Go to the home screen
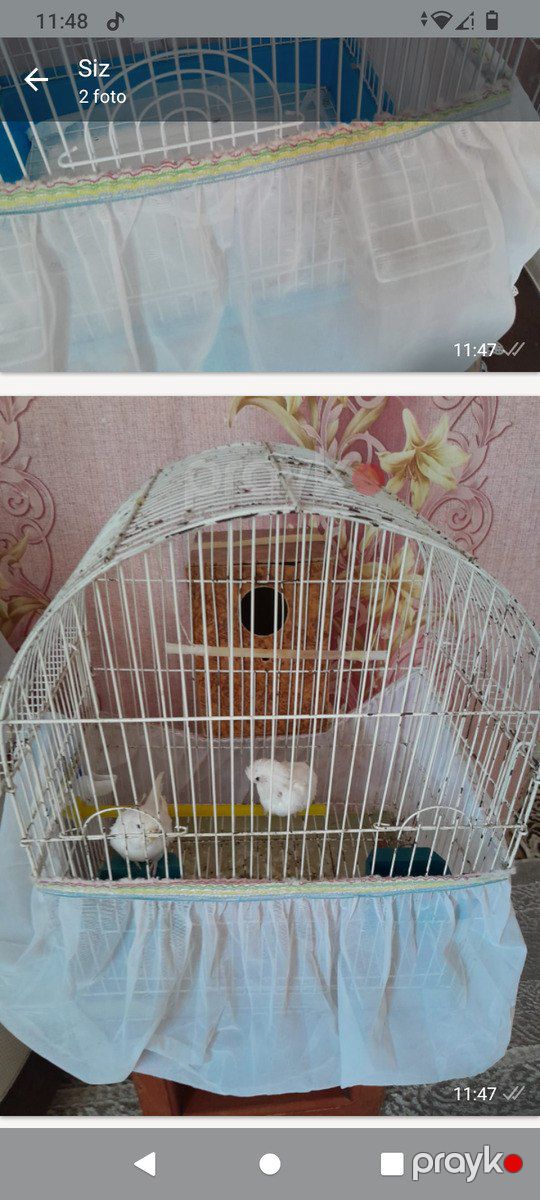 coord(270,1163)
